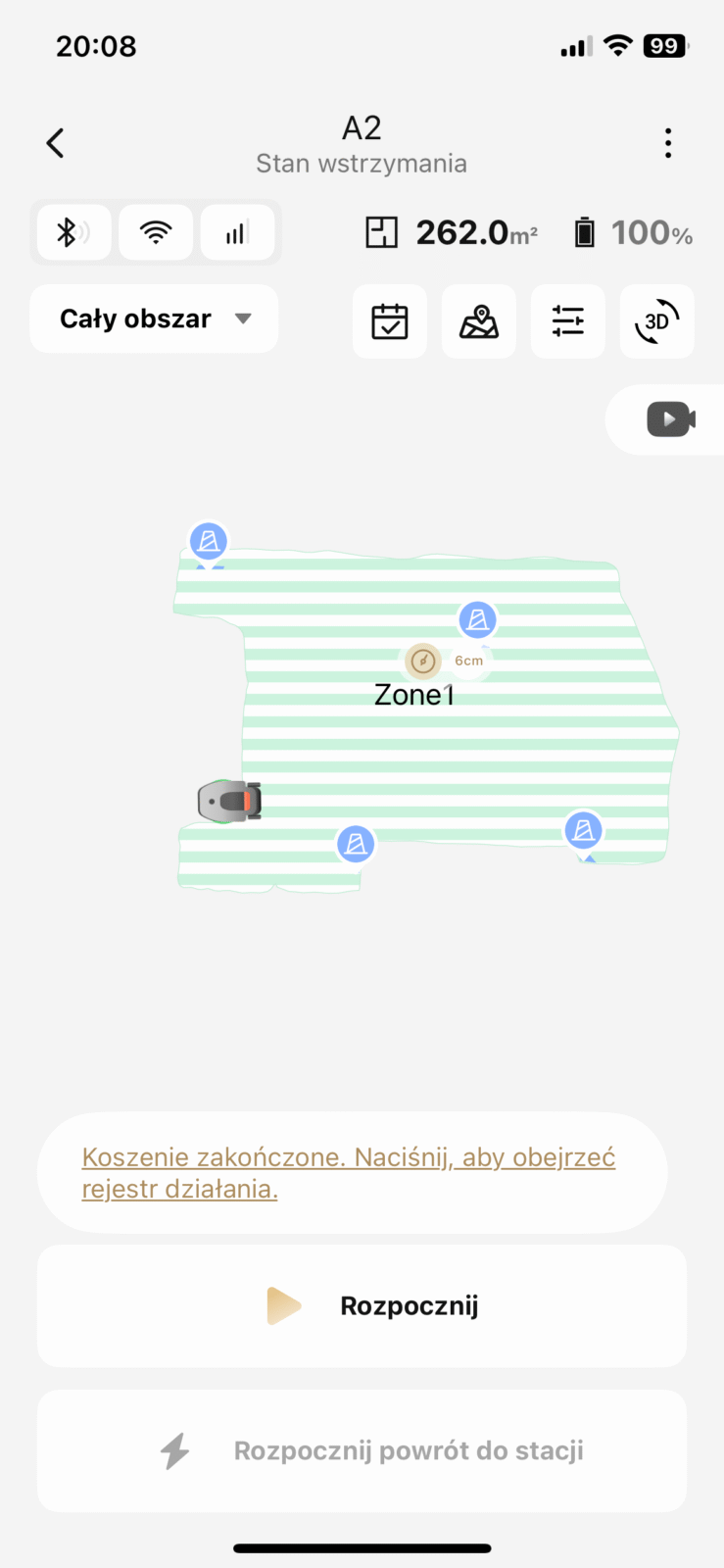Open the three-dot overflow menu
Viewport: 724px width, 1568px height.
(668, 143)
